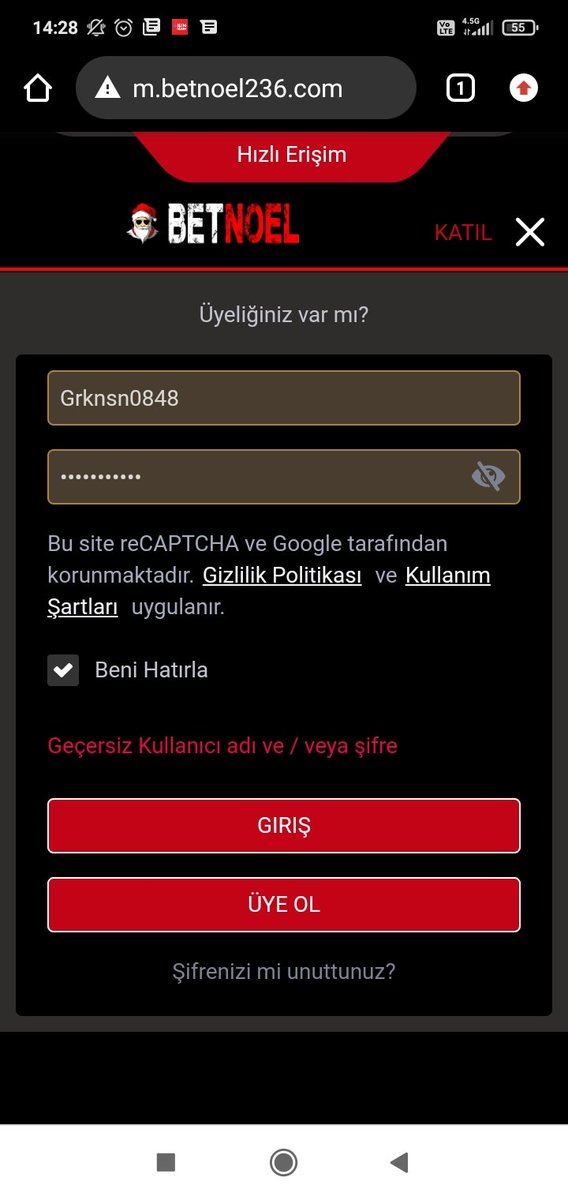
Task: Tap the KATIL link
Action: click(x=463, y=232)
